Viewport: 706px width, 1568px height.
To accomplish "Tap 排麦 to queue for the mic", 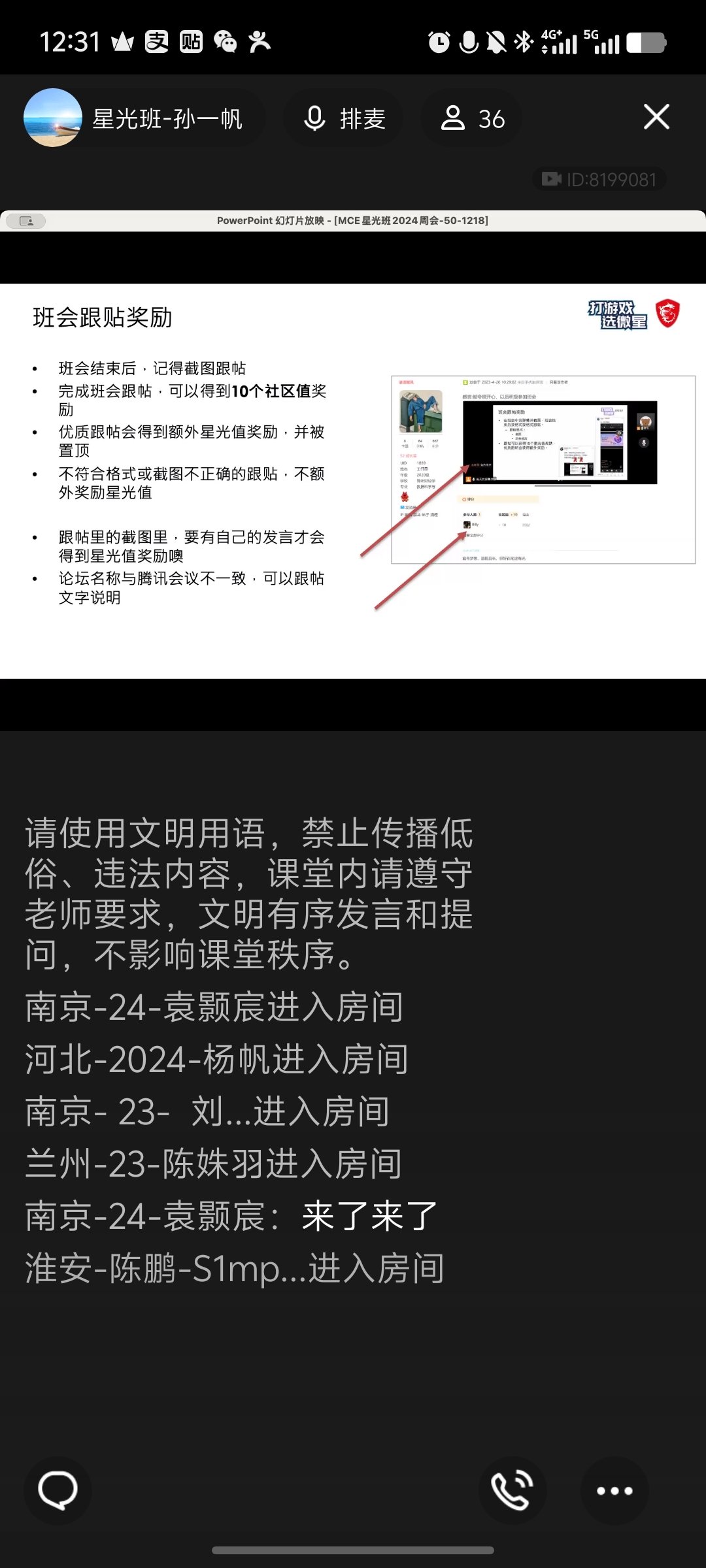I will pyautogui.click(x=345, y=118).
